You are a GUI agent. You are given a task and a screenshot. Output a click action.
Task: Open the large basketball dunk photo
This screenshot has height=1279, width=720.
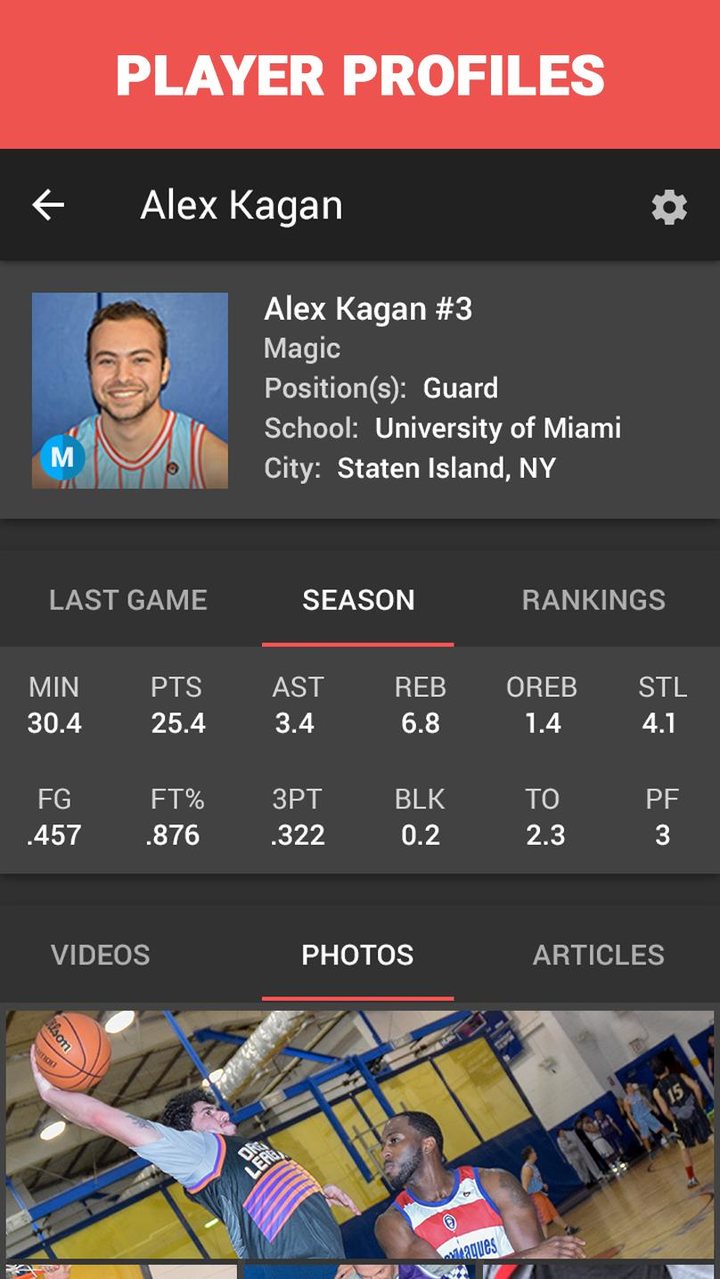point(360,1133)
